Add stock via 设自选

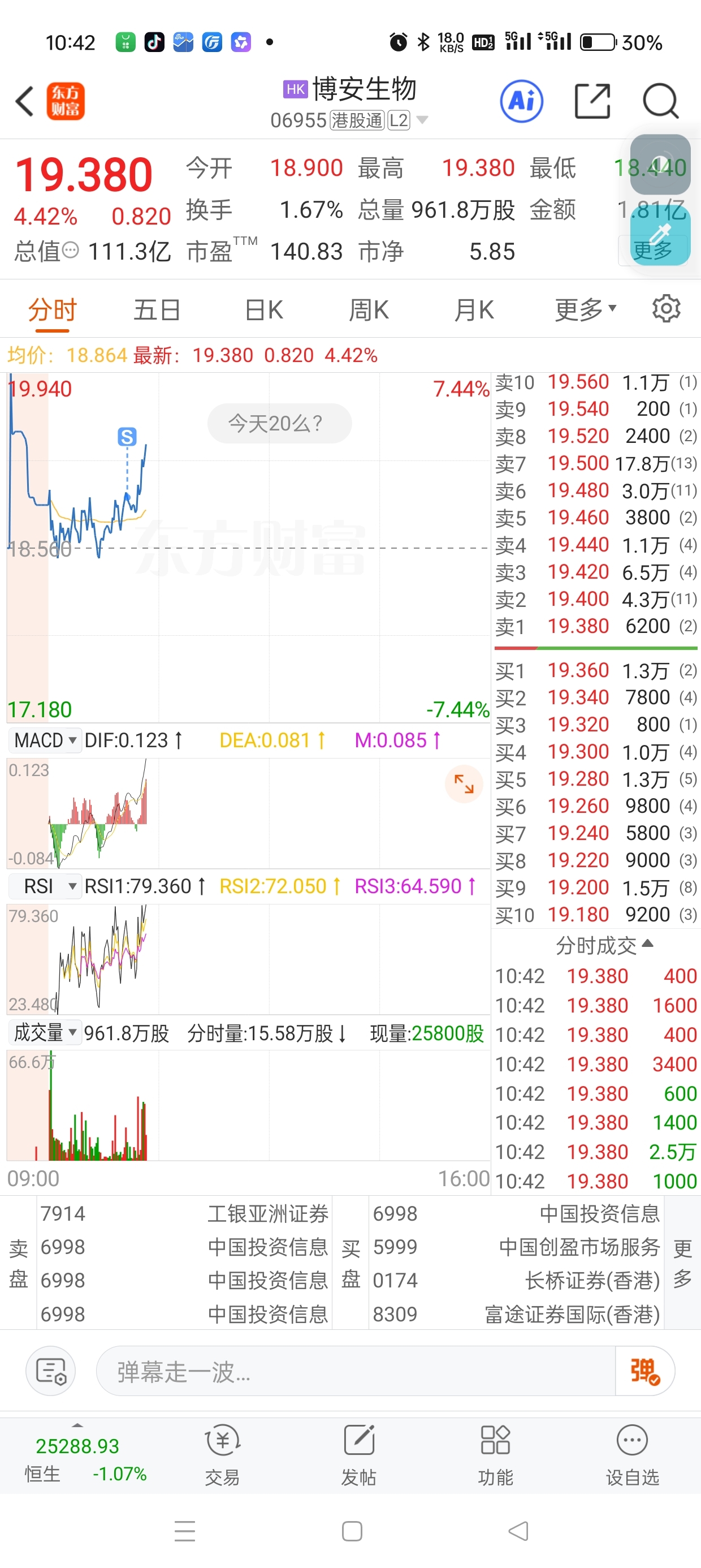click(x=631, y=1454)
